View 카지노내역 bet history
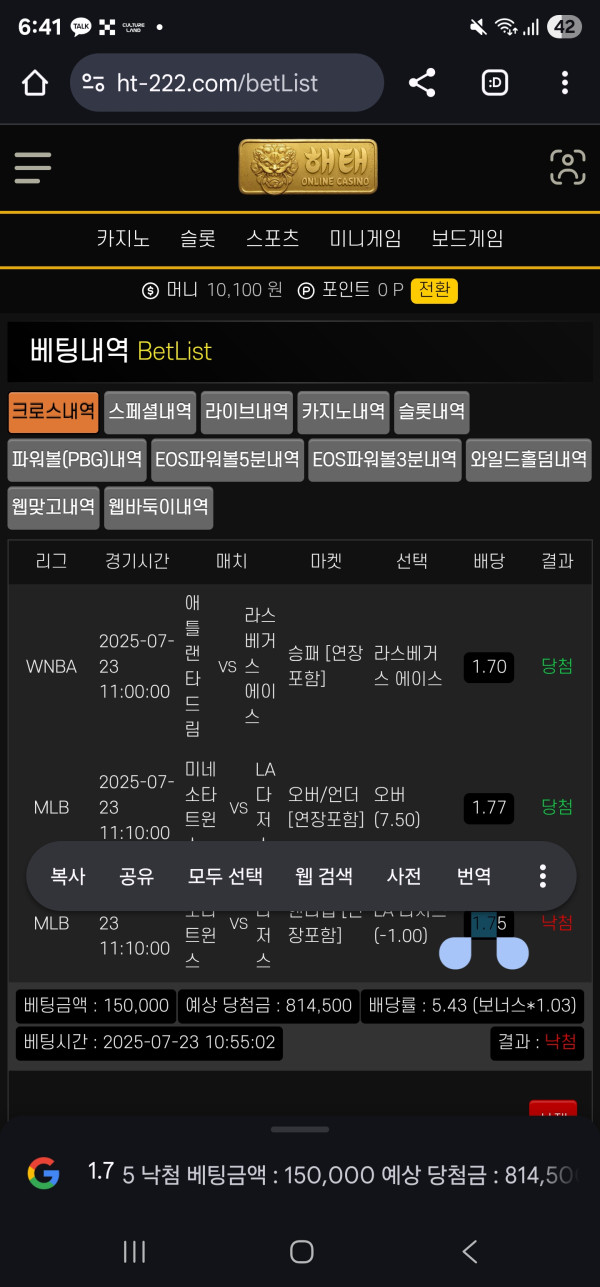 click(x=343, y=412)
